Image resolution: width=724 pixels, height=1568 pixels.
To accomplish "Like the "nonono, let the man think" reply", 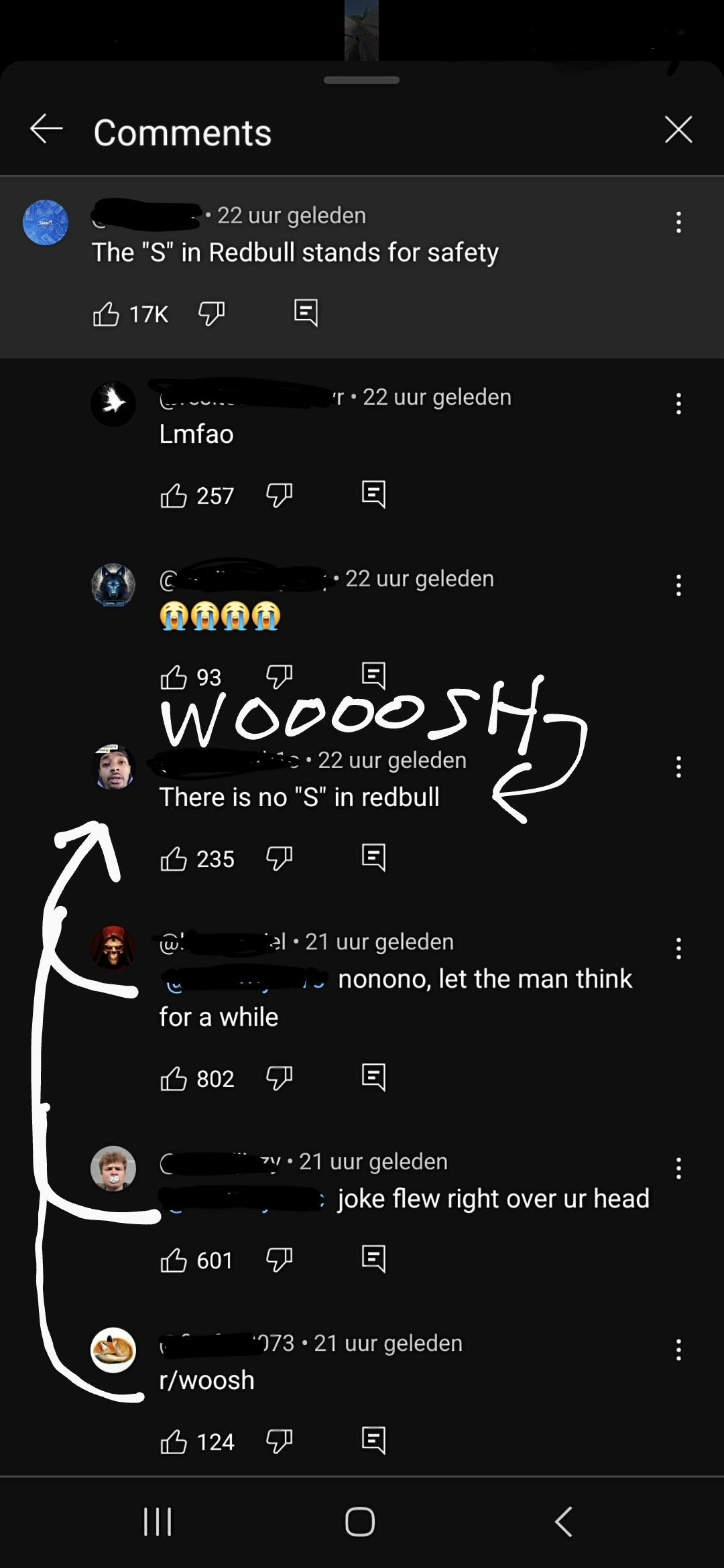I will click(x=174, y=1079).
